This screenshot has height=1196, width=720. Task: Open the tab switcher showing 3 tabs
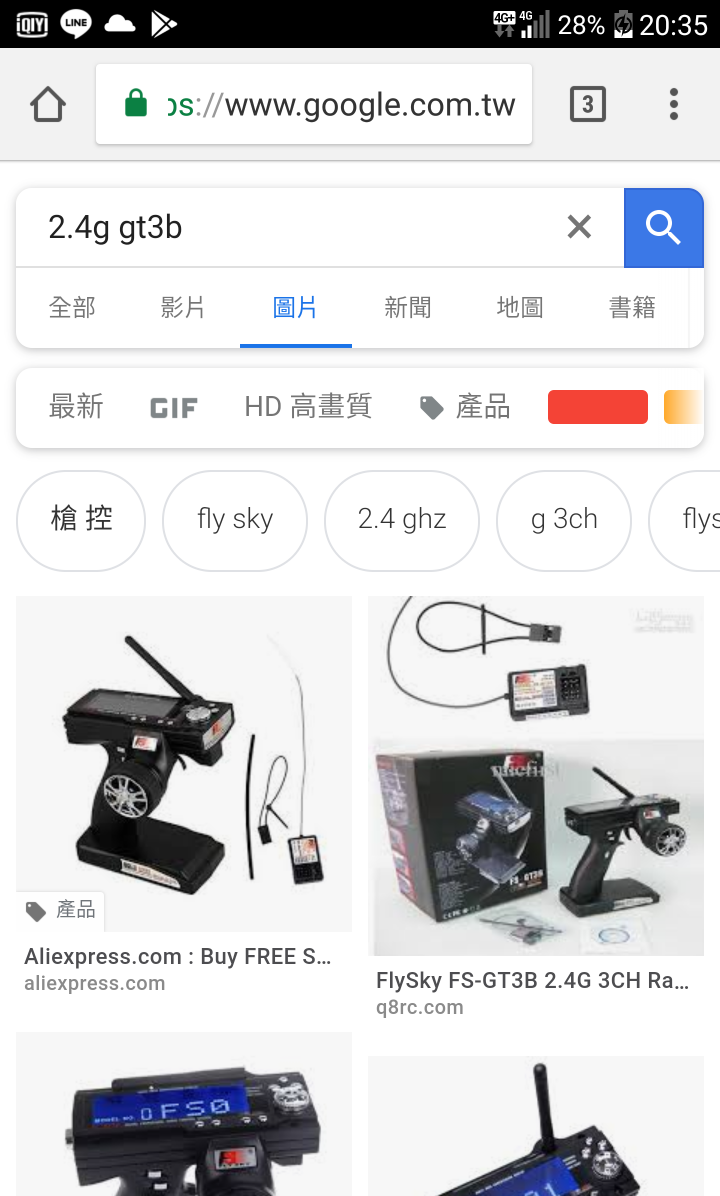[x=588, y=104]
